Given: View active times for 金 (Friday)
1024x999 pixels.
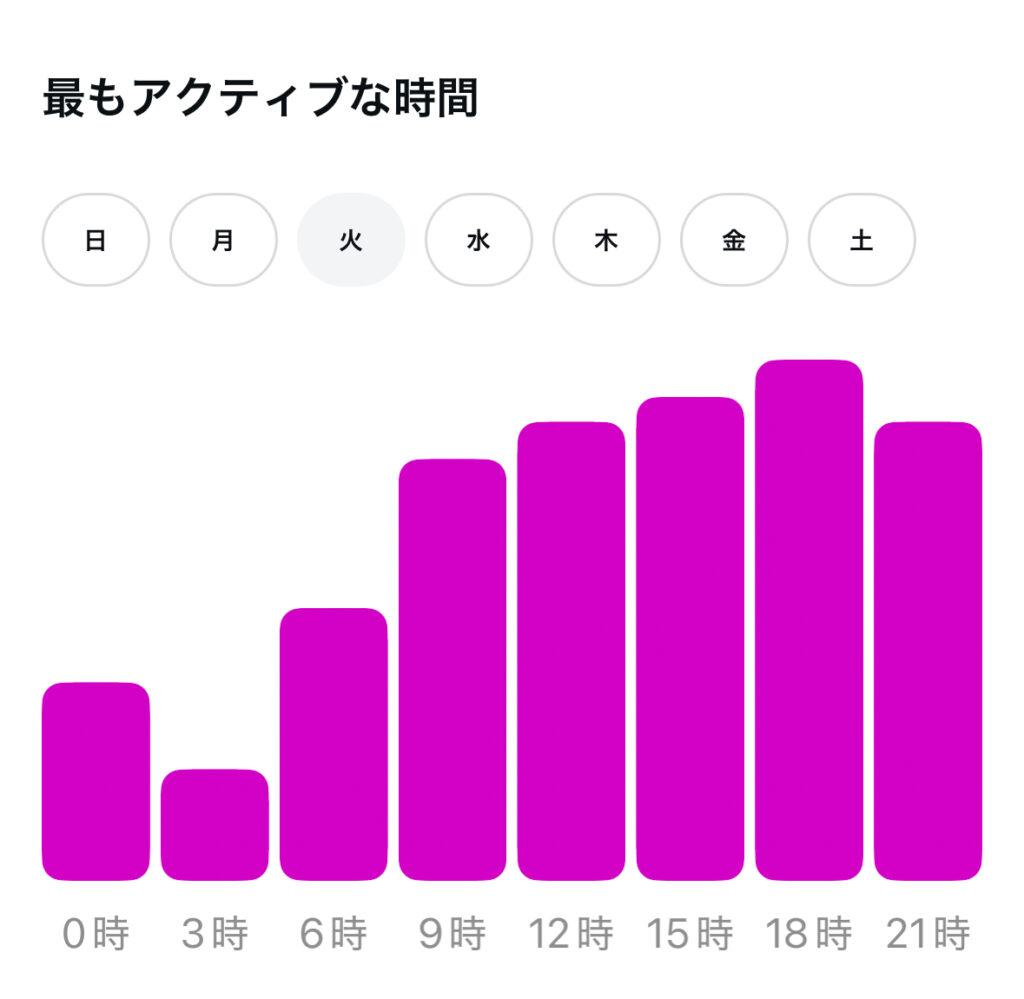Looking at the screenshot, I should [734, 240].
